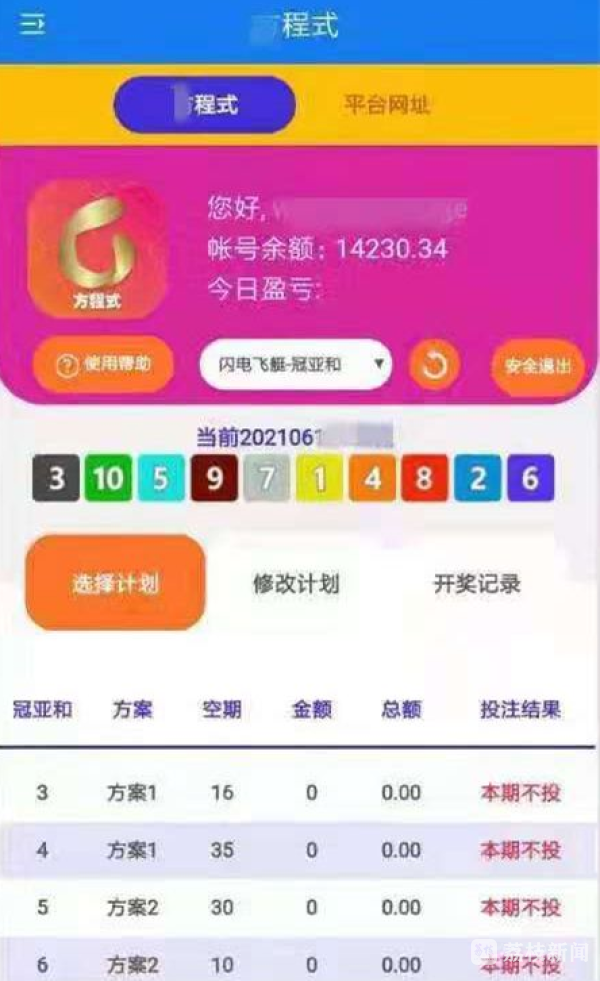This screenshot has height=981, width=600.
Task: Expand the 闪电飞艇-冠亚和 dropdown
Action: (x=295, y=366)
